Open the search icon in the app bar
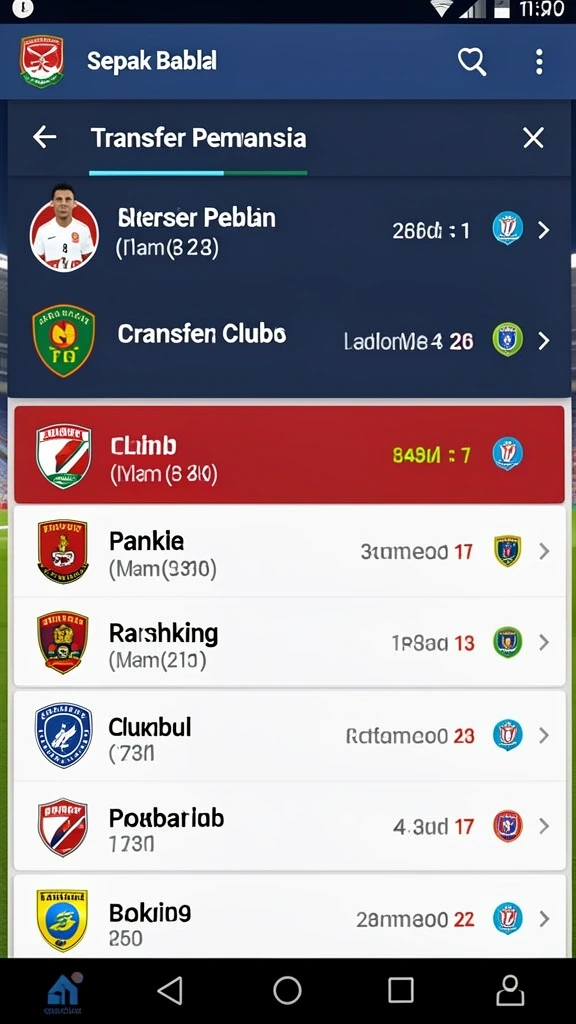The height and width of the screenshot is (1024, 576). tap(472, 62)
